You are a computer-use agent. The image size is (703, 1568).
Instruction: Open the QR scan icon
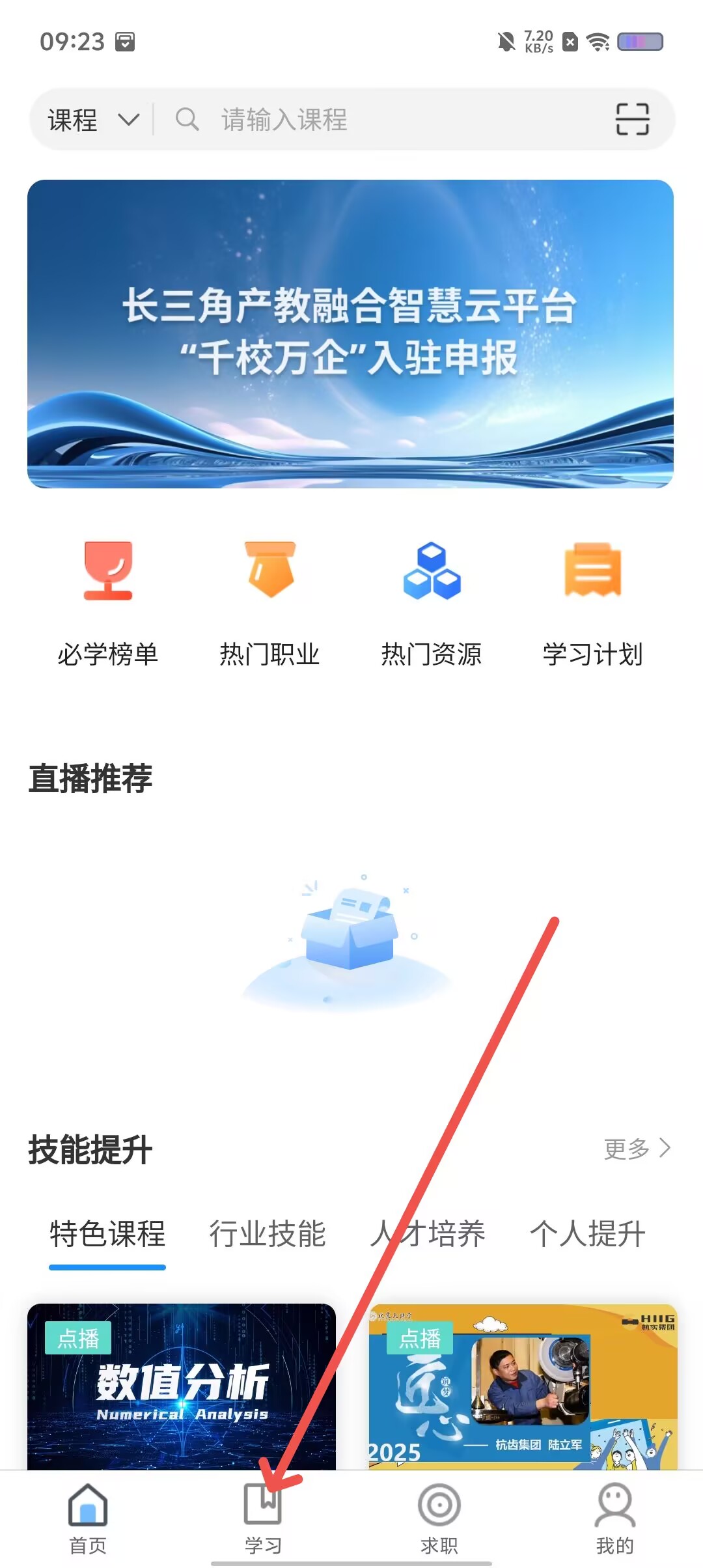tap(632, 120)
